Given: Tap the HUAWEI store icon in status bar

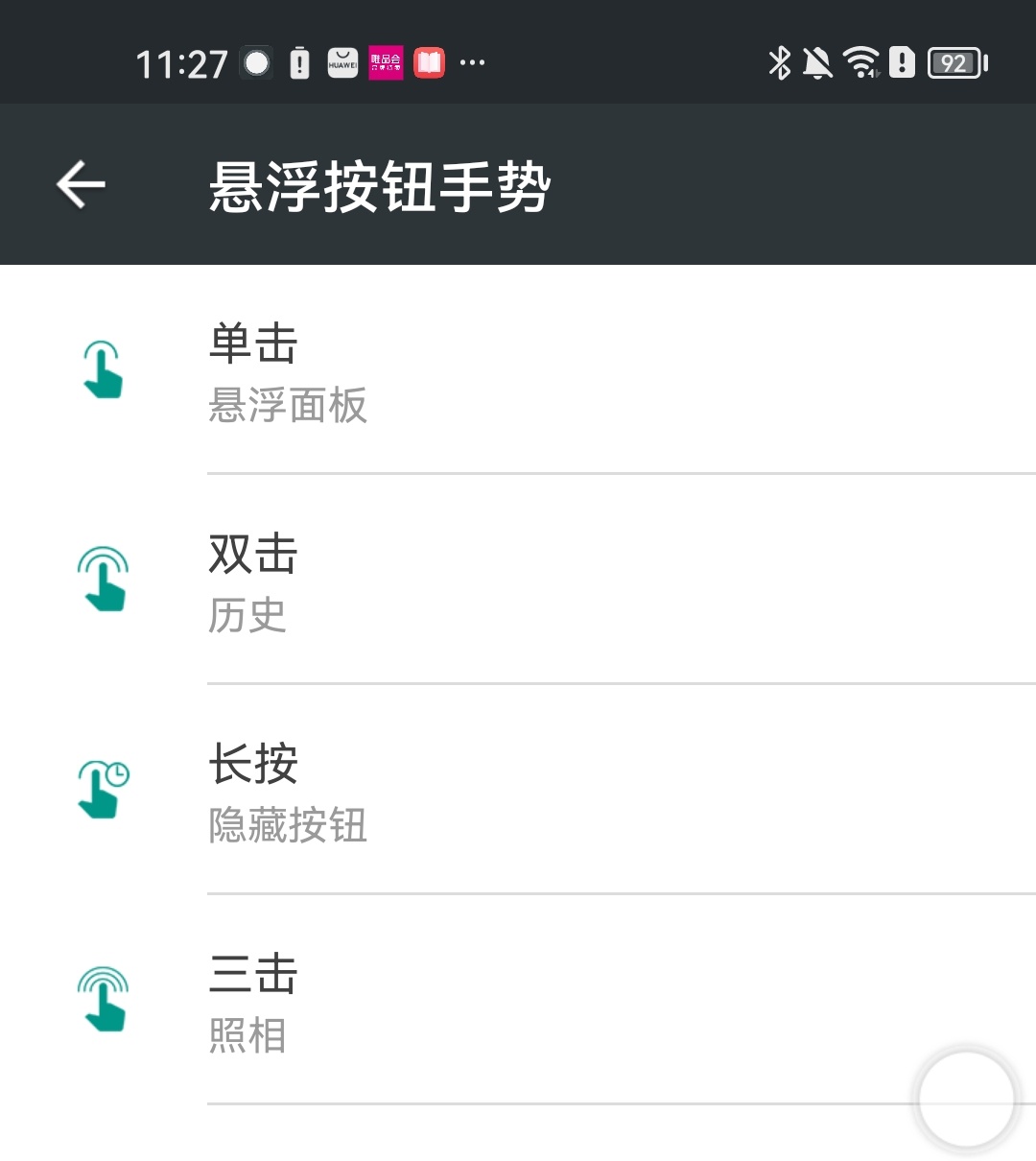Looking at the screenshot, I should [342, 61].
